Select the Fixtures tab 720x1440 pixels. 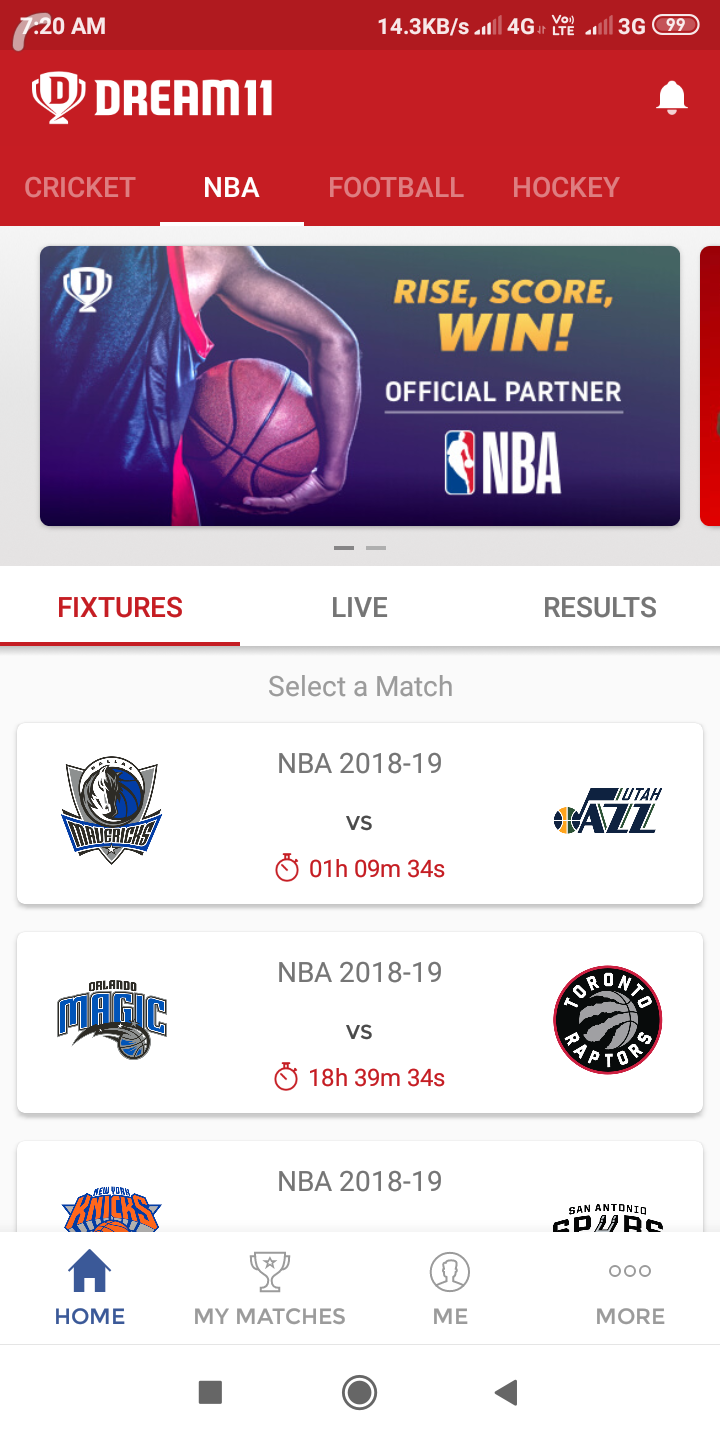(x=120, y=608)
